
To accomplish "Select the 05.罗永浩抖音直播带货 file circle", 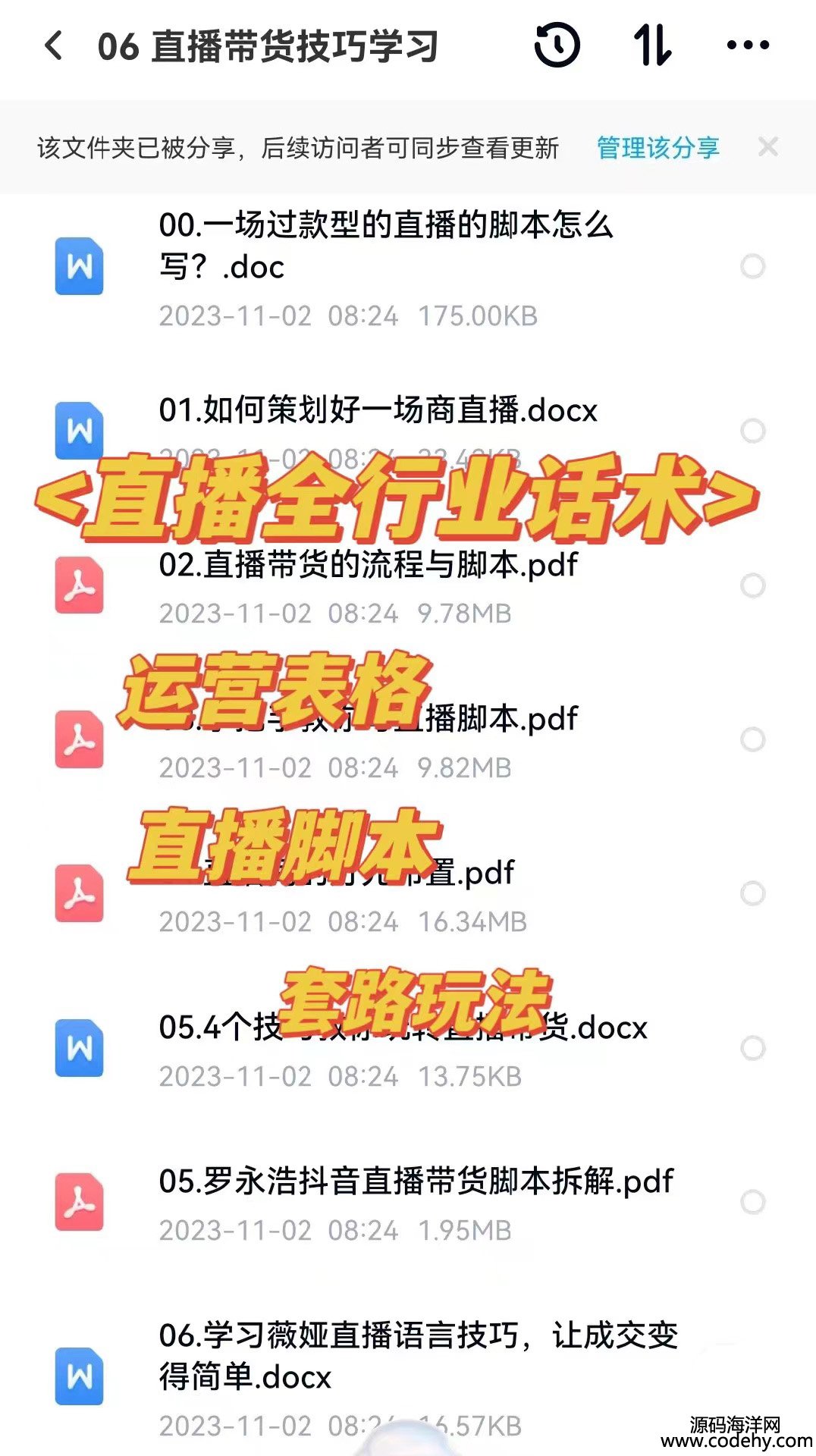I will click(x=752, y=1202).
